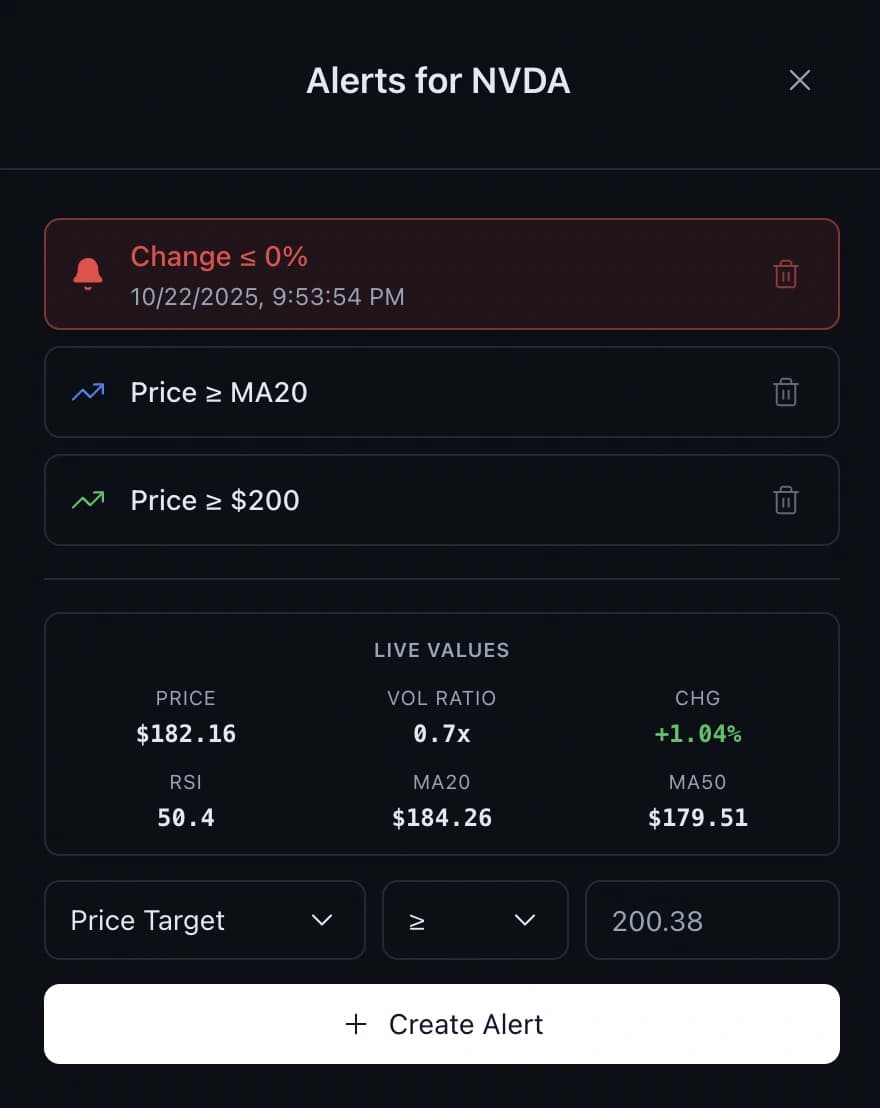Screen dimensions: 880x1108
Task: Click the plus icon inside Create Alert button
Action: [355, 1024]
